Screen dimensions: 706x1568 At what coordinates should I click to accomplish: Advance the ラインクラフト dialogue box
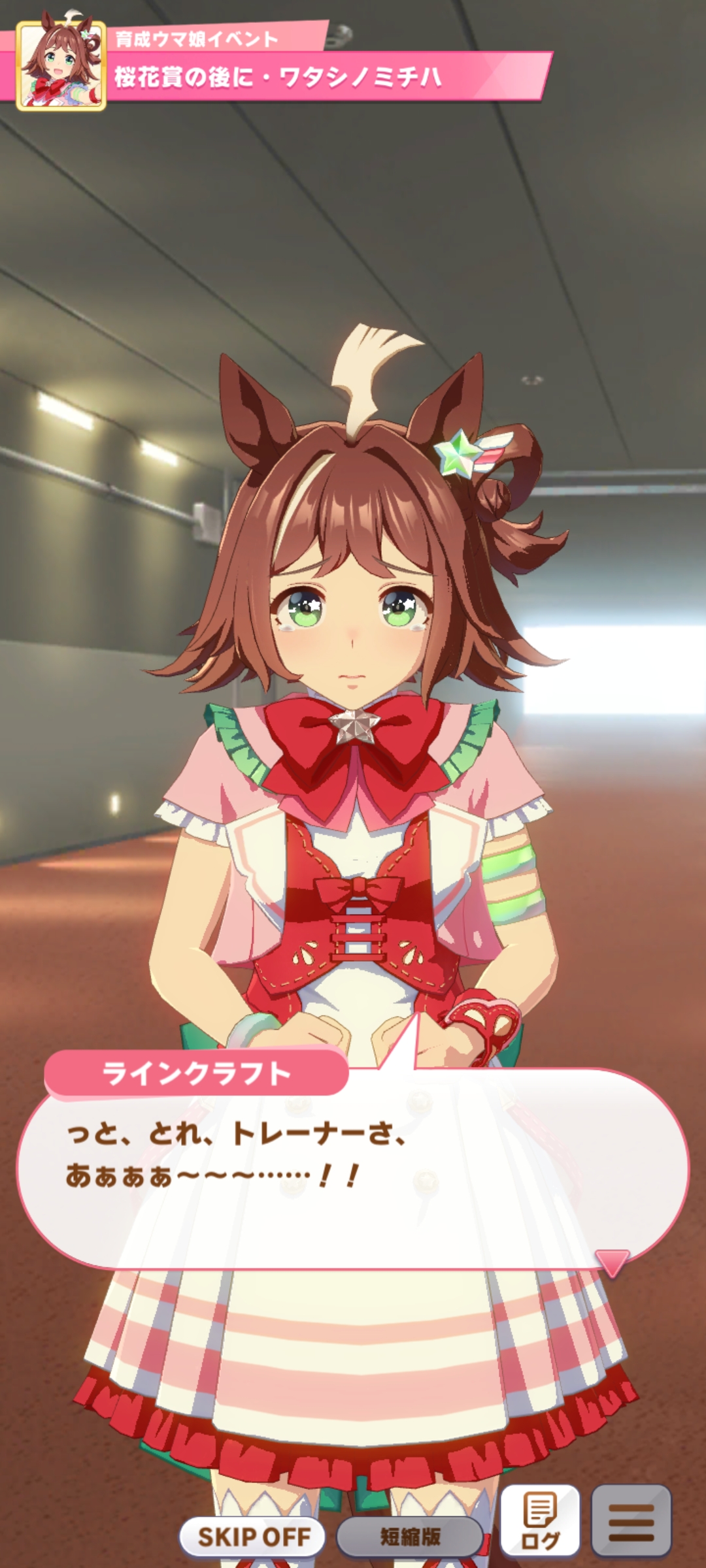pos(353,1169)
